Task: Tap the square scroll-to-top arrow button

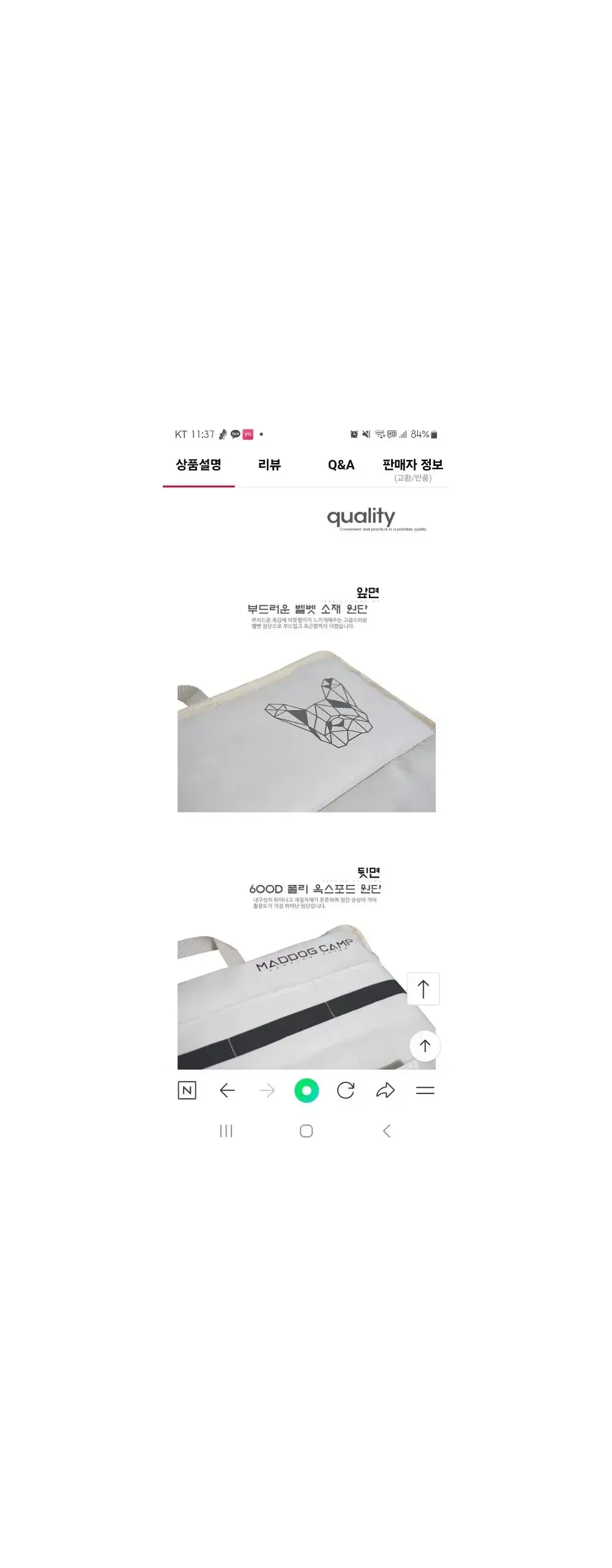Action: coord(423,989)
